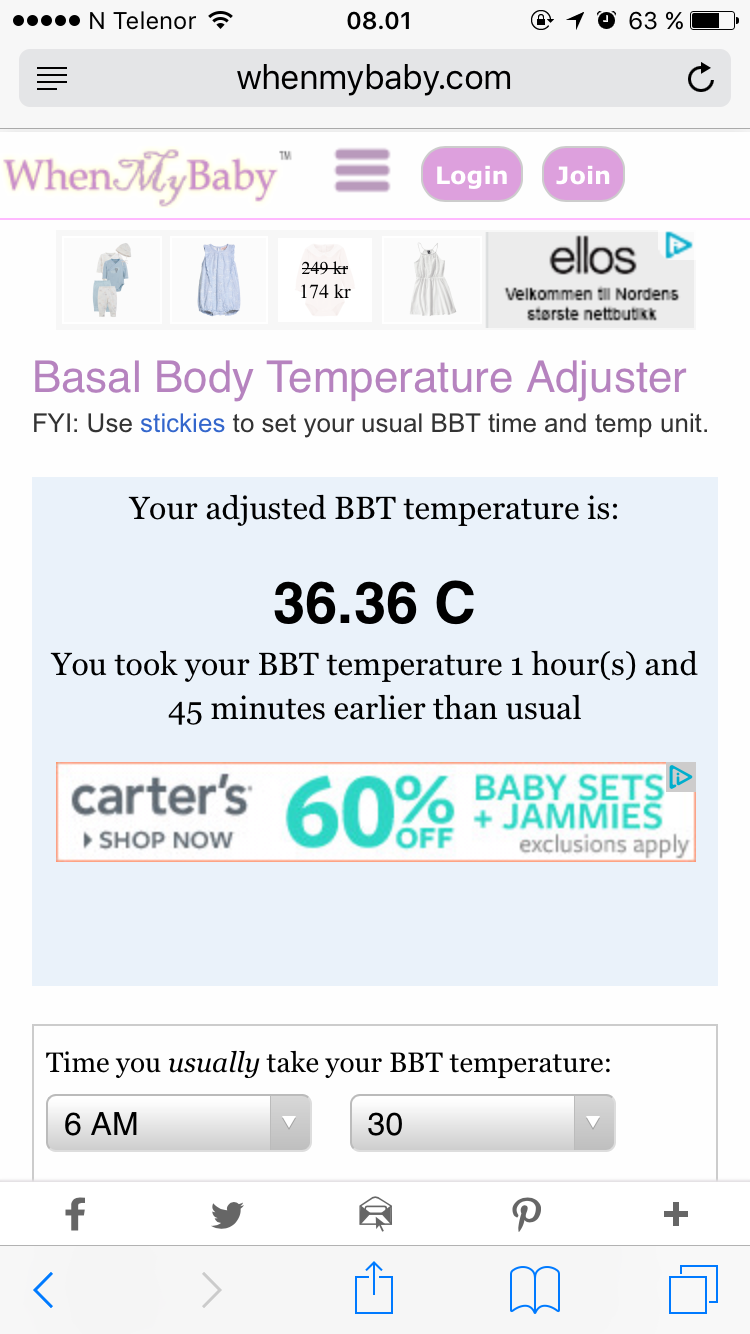750x1334 pixels.
Task: Open Safari bookmarks
Action: pos(534,1290)
